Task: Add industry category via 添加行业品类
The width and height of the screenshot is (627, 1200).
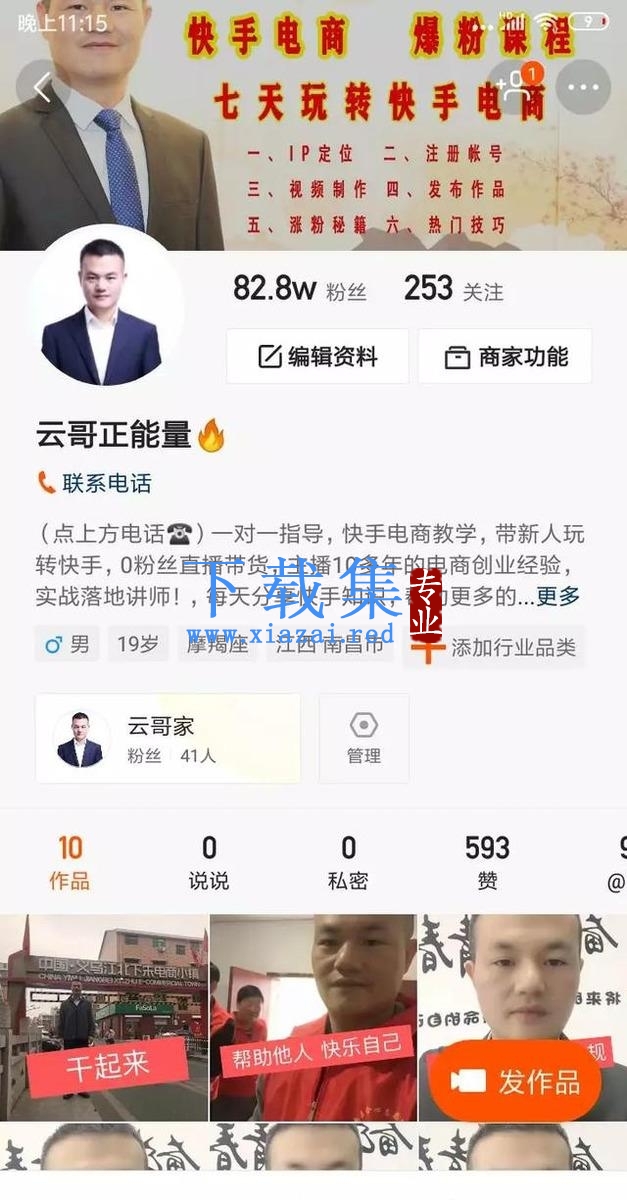Action: (x=495, y=647)
